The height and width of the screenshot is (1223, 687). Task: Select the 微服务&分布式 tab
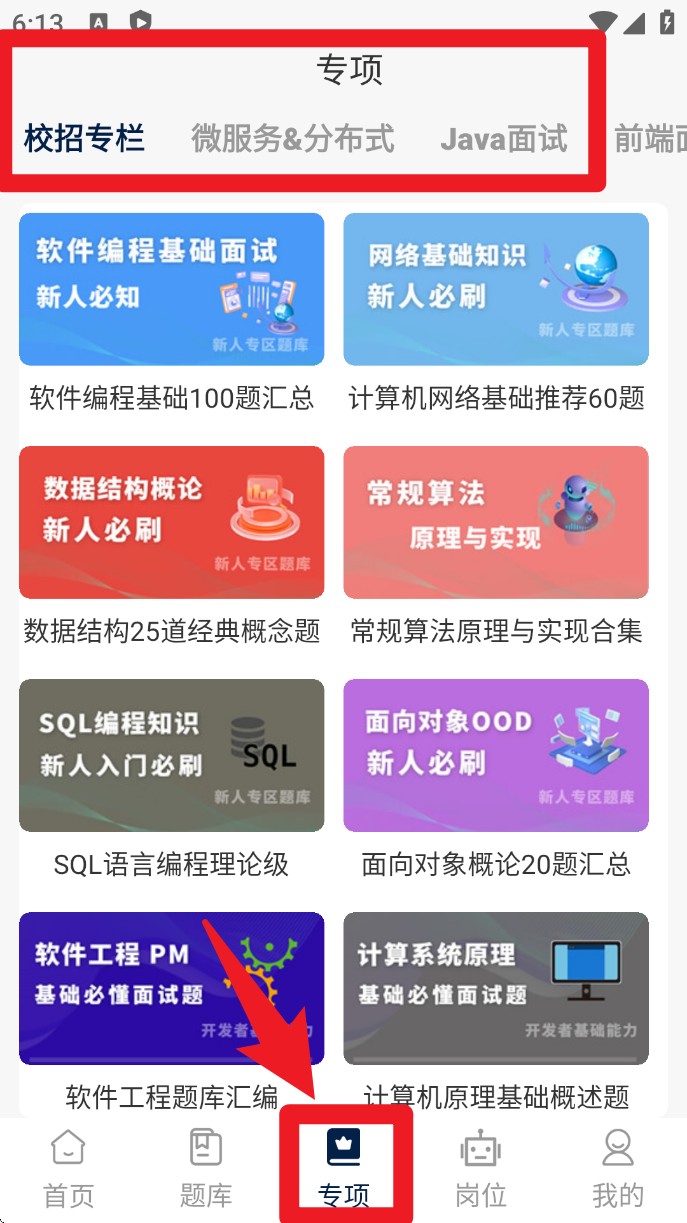click(293, 139)
